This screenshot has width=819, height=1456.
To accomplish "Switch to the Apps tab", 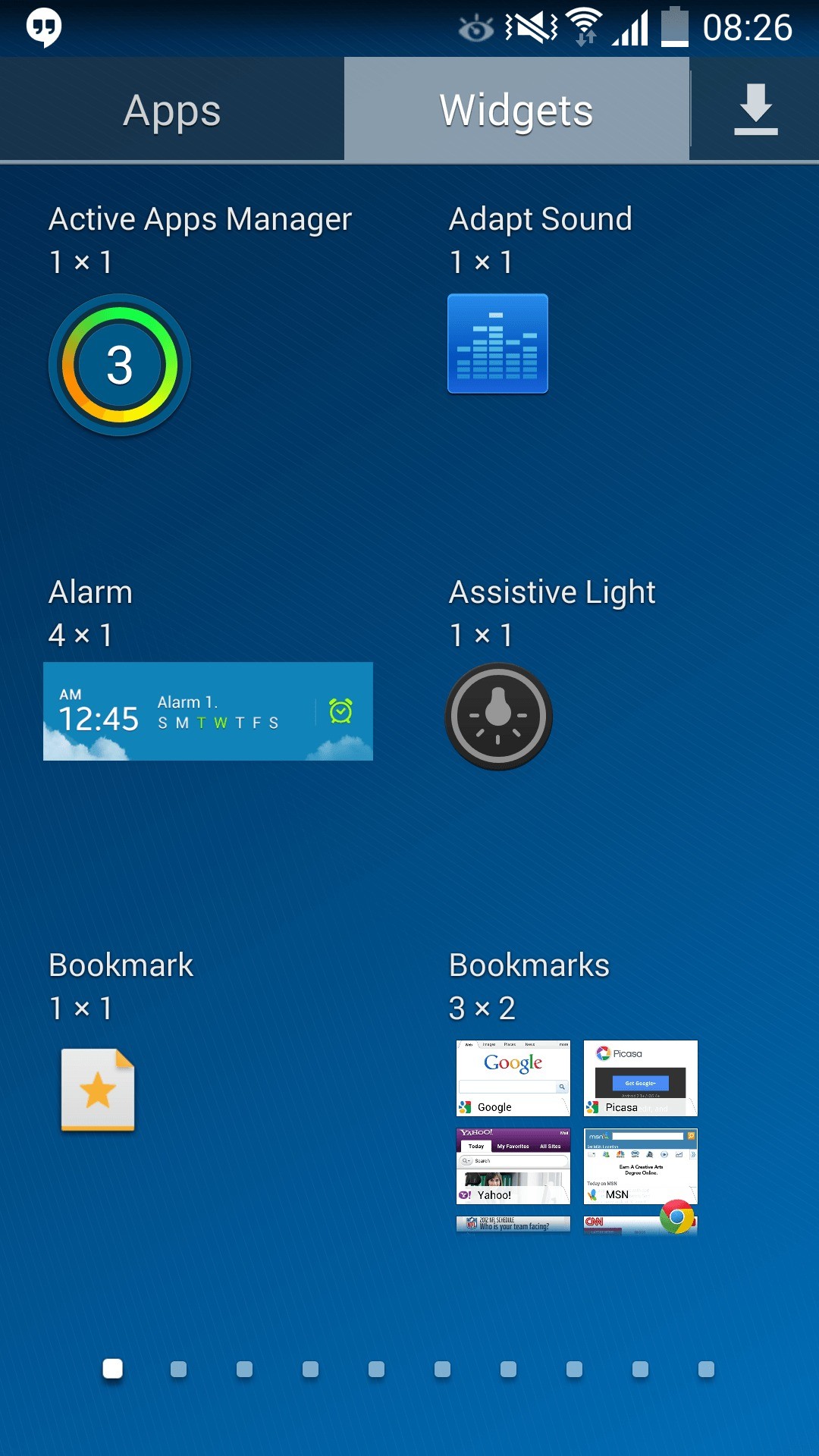I will tap(172, 111).
